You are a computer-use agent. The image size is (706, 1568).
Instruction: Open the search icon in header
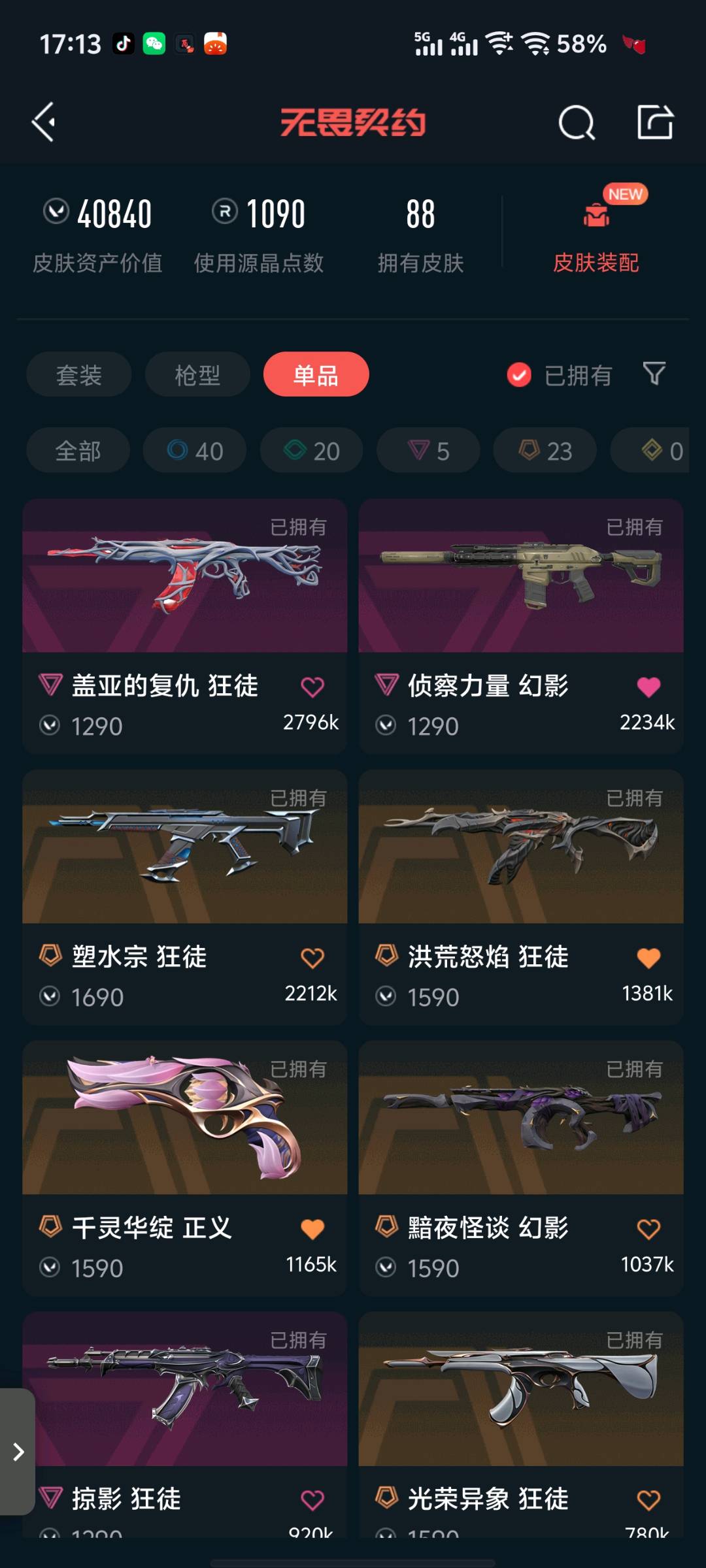(x=576, y=122)
